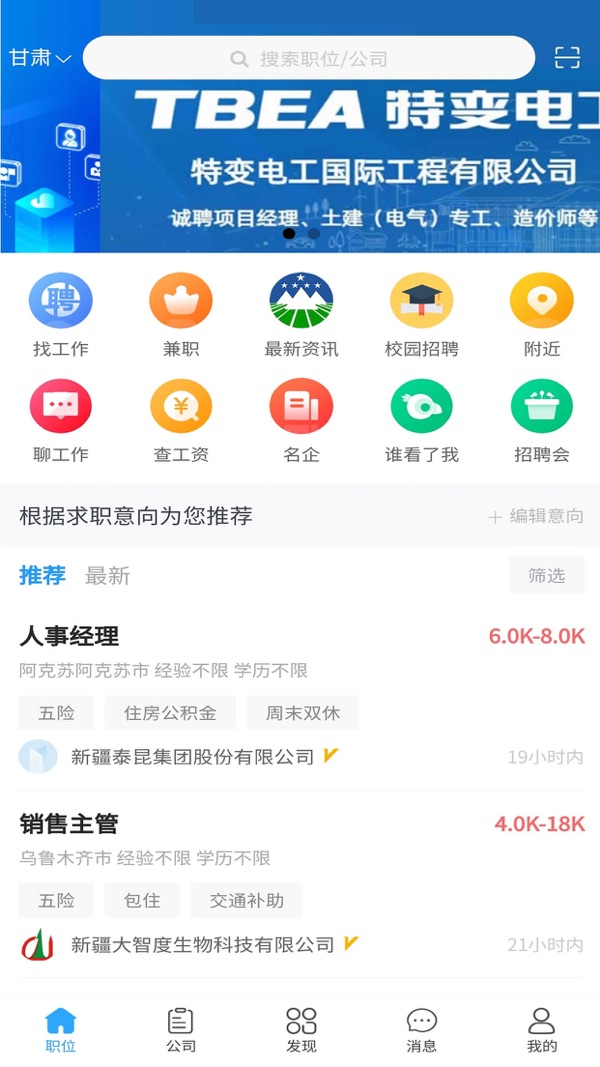Check 谁看了我 viewers
Image resolution: width=600 pixels, height=1067 pixels.
click(421, 421)
